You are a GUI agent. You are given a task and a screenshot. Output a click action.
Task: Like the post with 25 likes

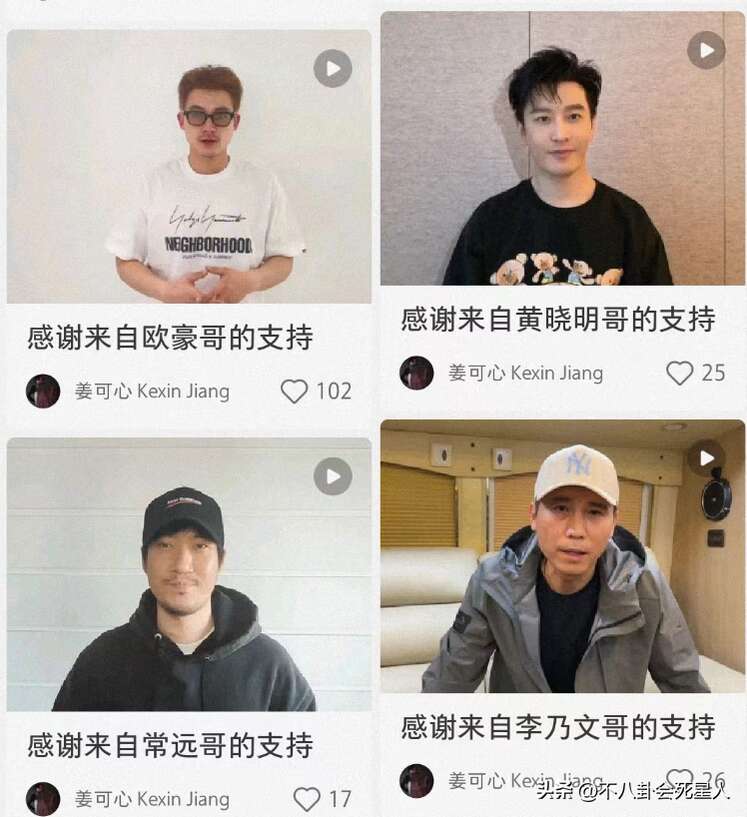coord(679,373)
